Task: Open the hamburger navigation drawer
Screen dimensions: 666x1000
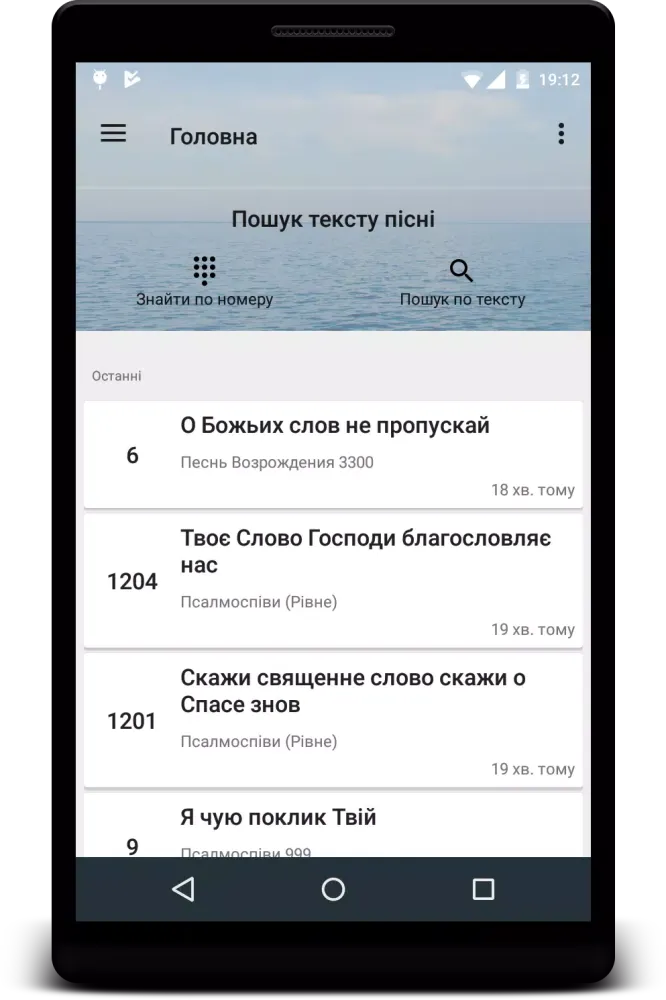Action: click(x=113, y=134)
